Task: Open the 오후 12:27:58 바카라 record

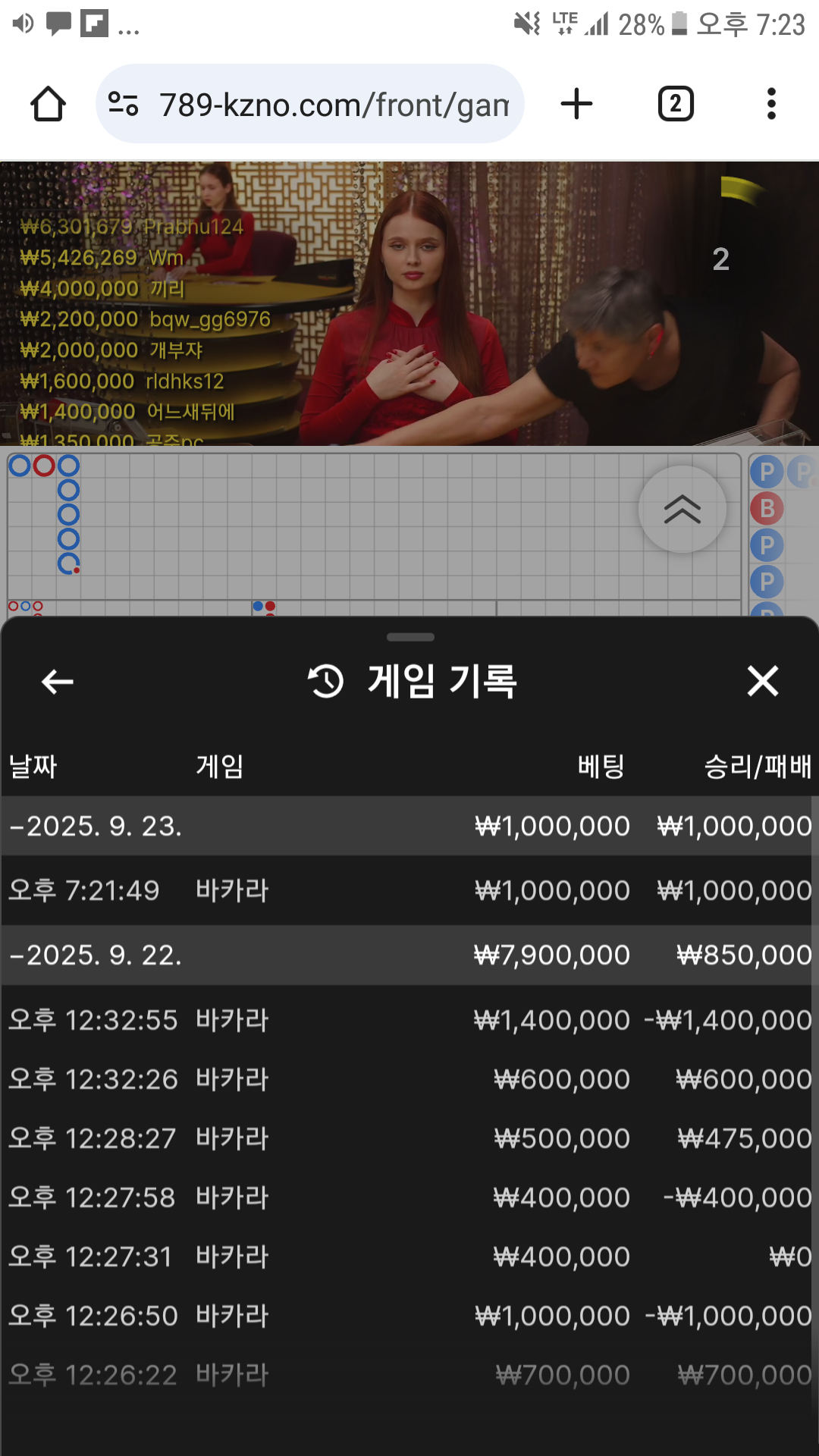Action: (x=409, y=1197)
